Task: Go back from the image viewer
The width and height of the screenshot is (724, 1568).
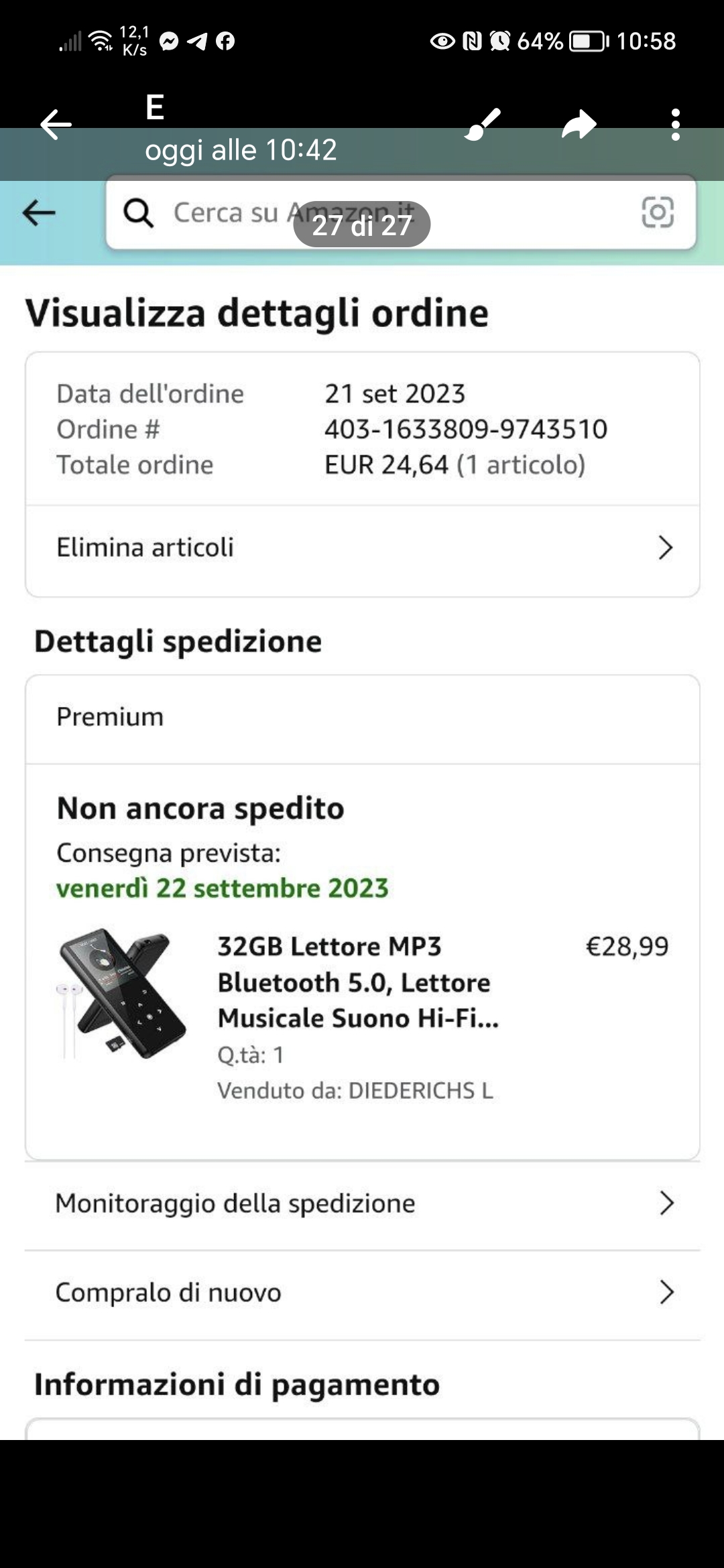Action: [x=56, y=125]
